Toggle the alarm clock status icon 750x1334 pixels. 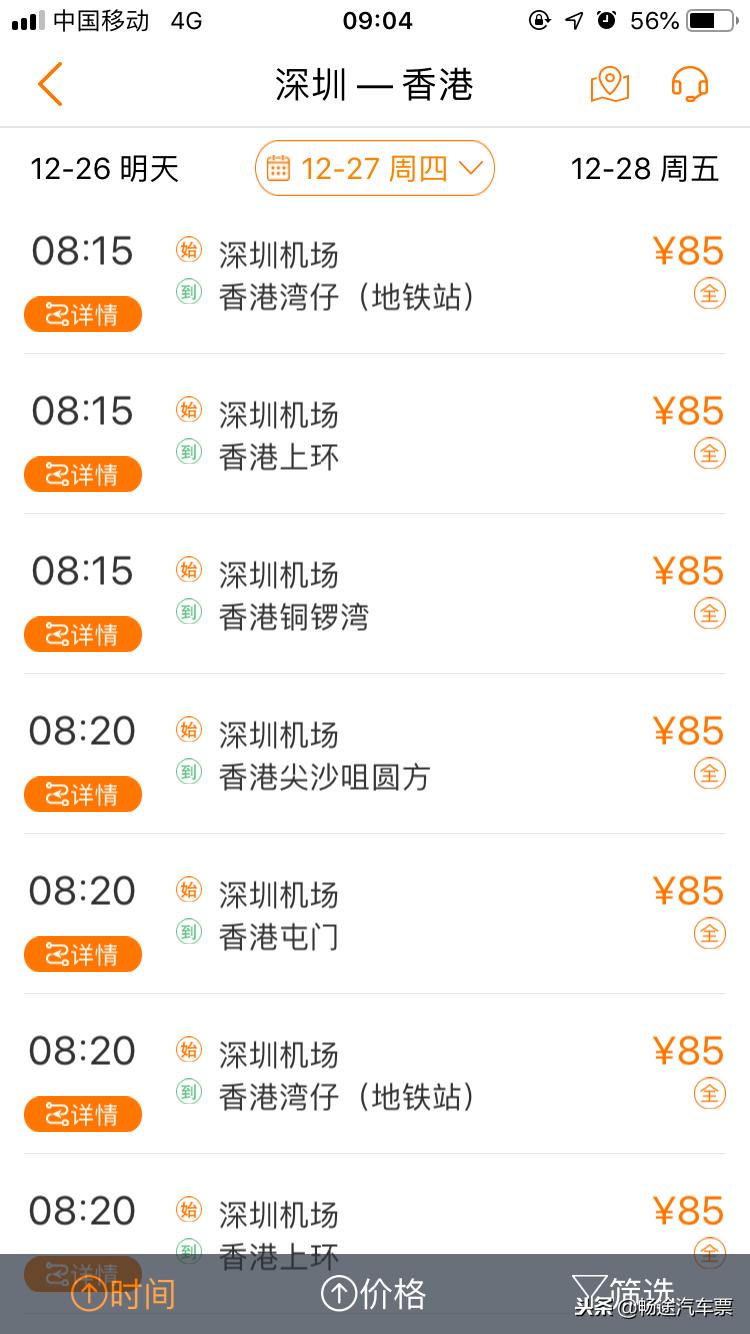(x=609, y=20)
